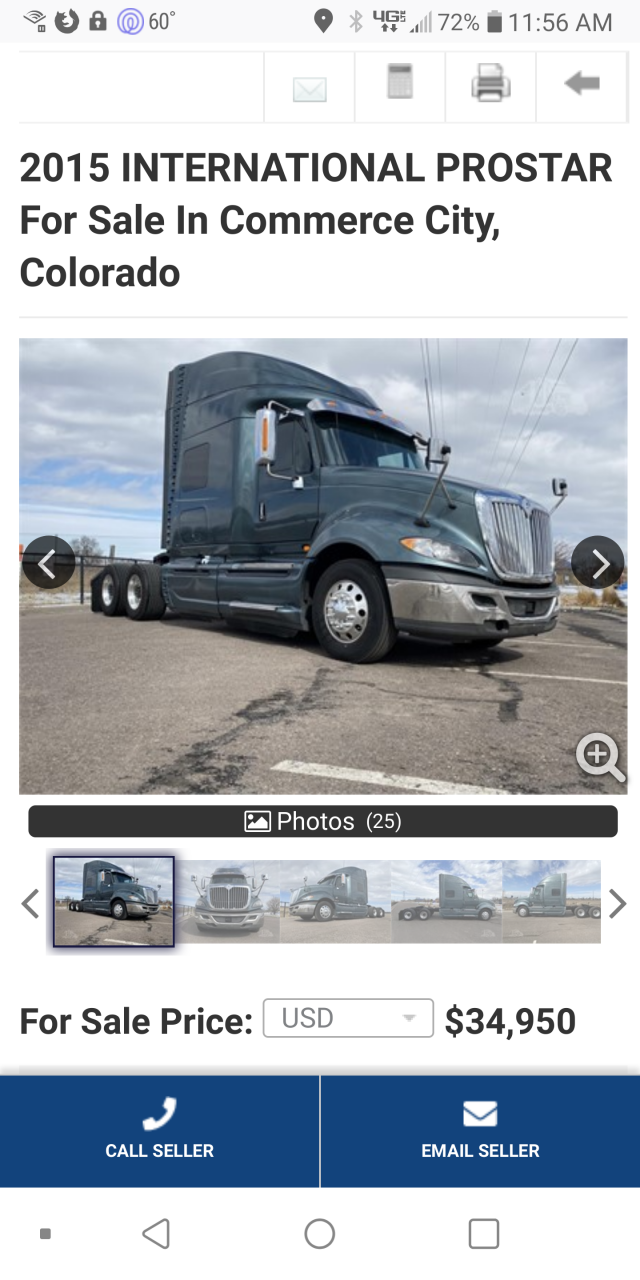The image size is (640, 1280).
Task: Advance thumbnail strip to next set
Action: click(618, 904)
